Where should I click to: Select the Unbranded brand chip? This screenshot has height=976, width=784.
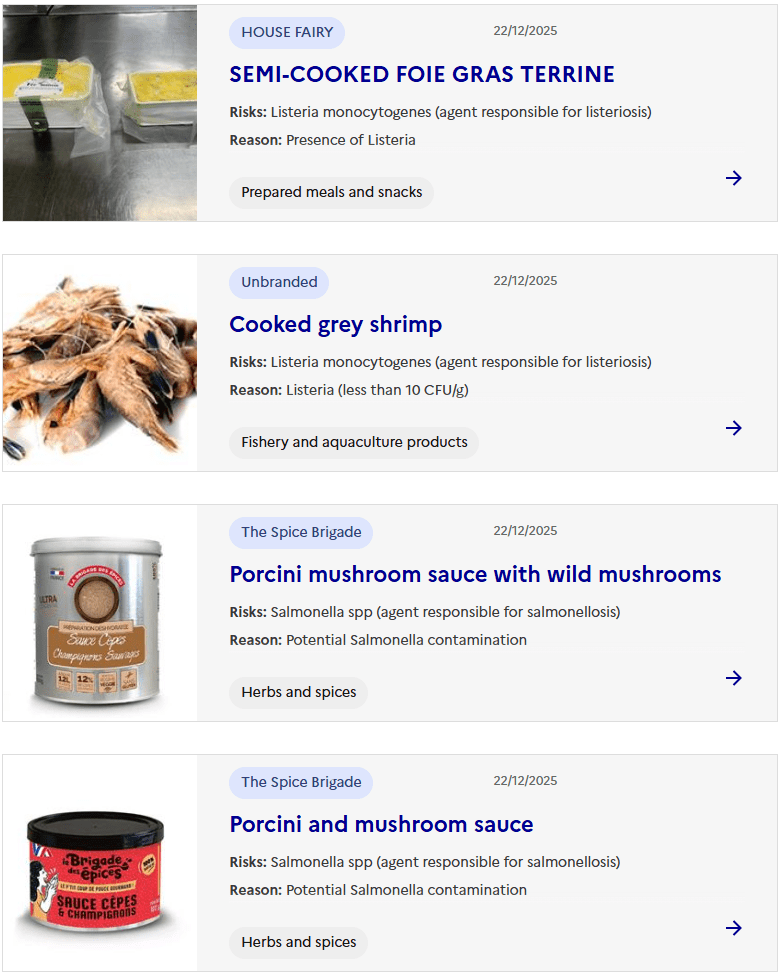[x=279, y=282]
